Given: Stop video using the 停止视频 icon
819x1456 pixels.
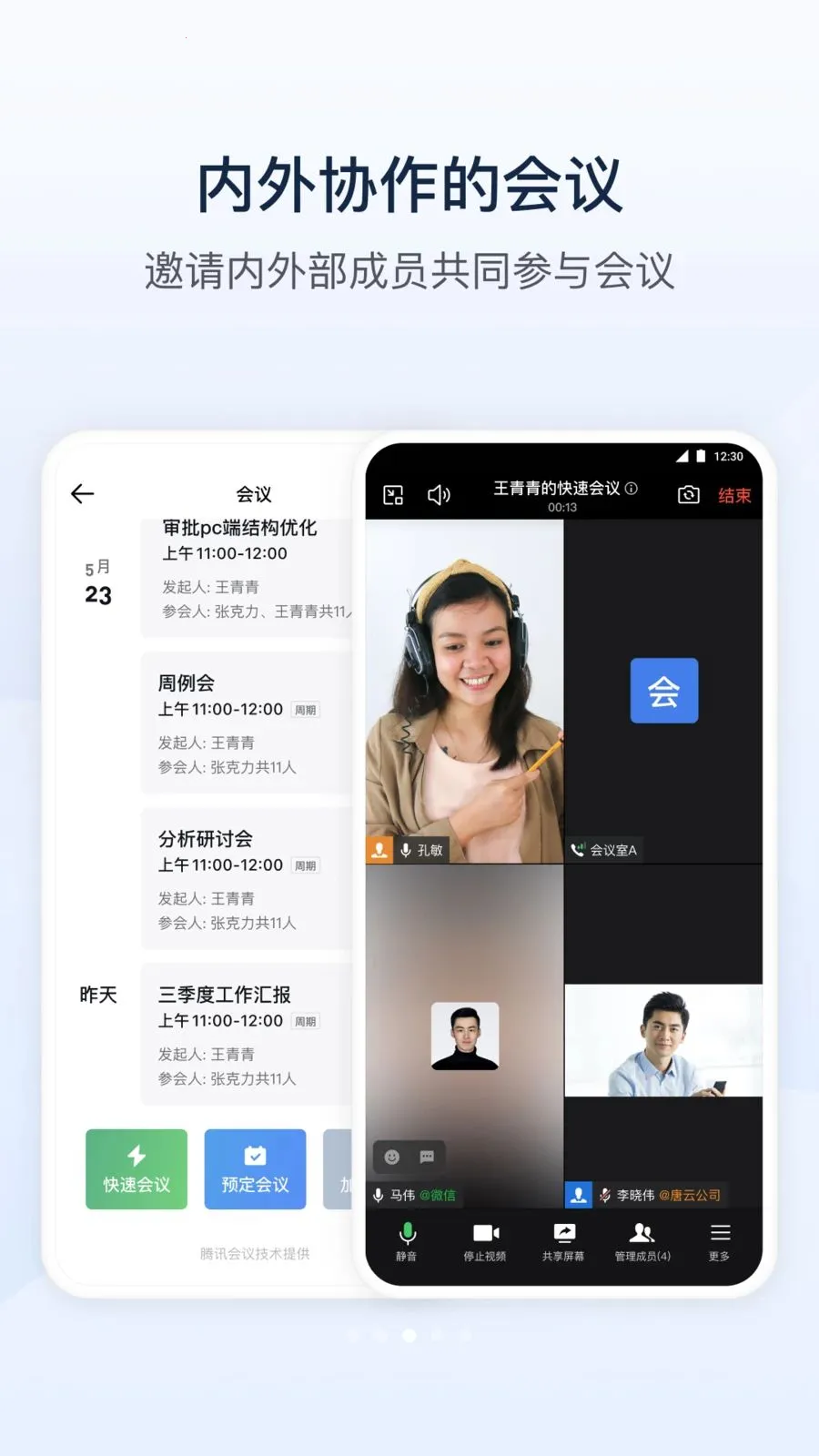Looking at the screenshot, I should [486, 1233].
